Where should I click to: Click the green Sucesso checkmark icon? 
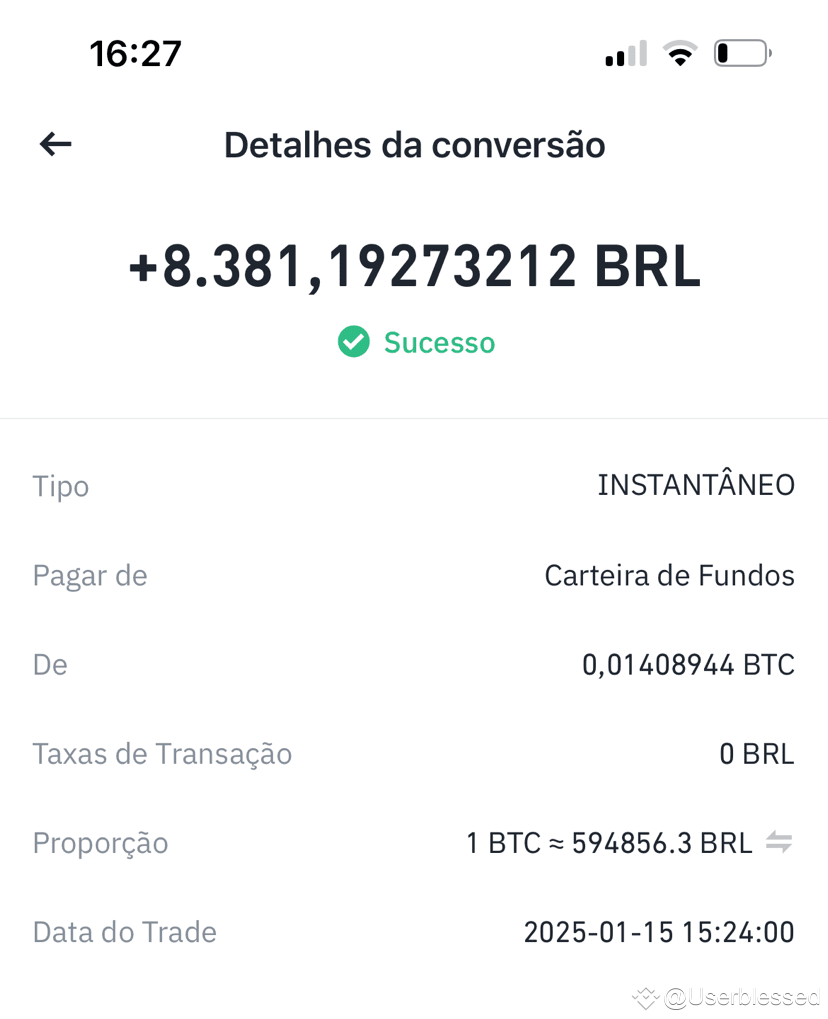tap(353, 342)
